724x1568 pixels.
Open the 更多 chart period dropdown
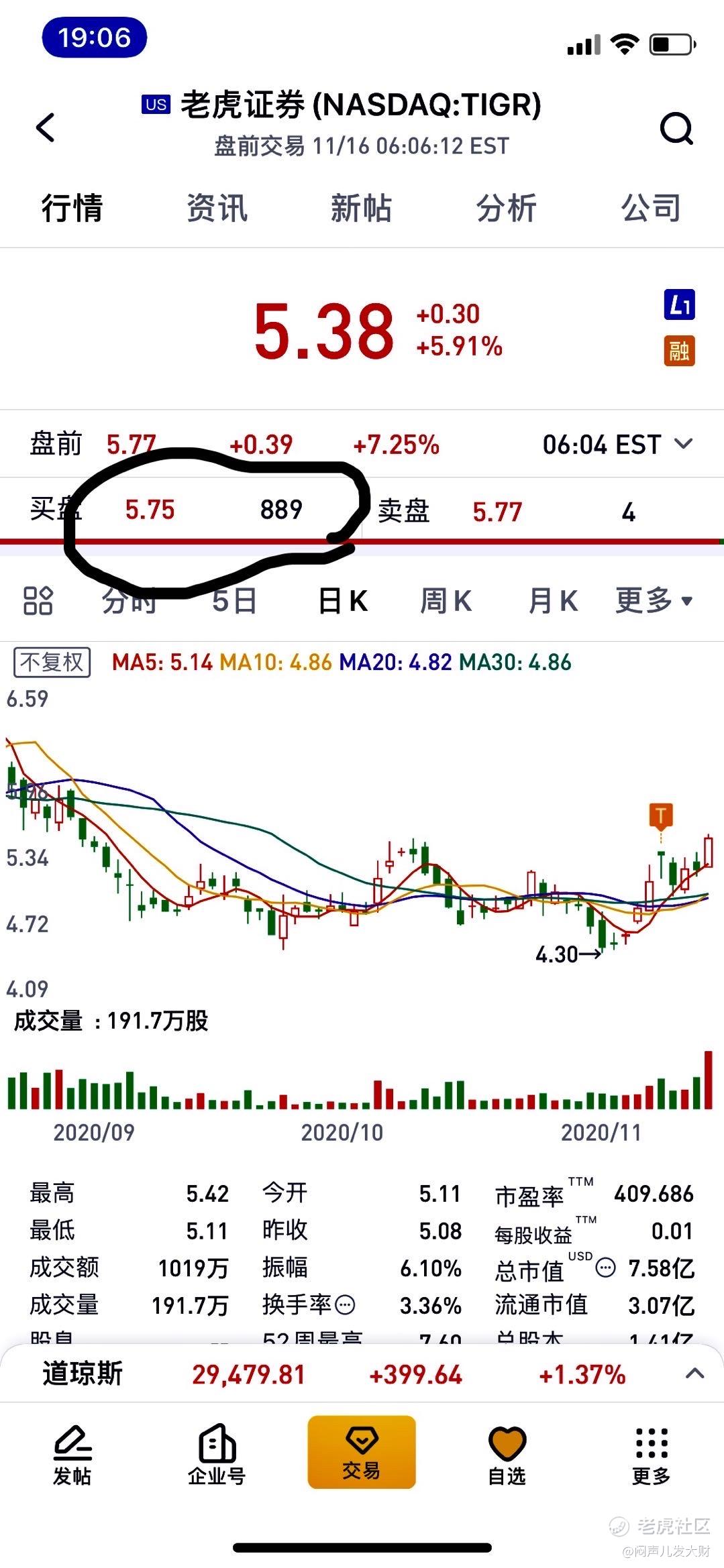click(x=654, y=600)
